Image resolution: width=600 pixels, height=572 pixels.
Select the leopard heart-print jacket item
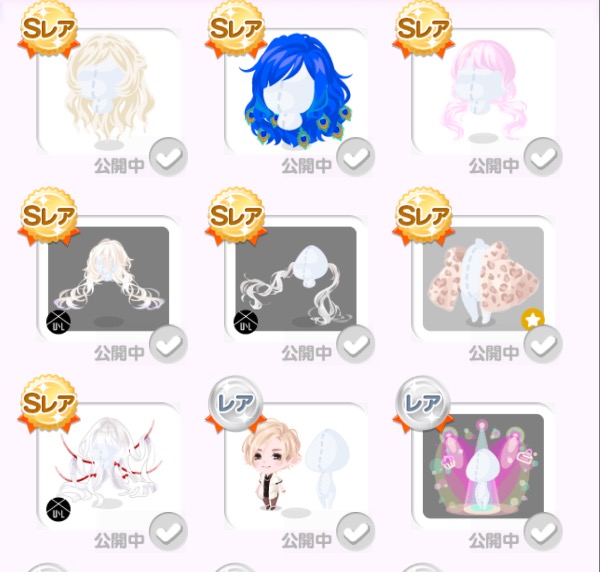(484, 278)
